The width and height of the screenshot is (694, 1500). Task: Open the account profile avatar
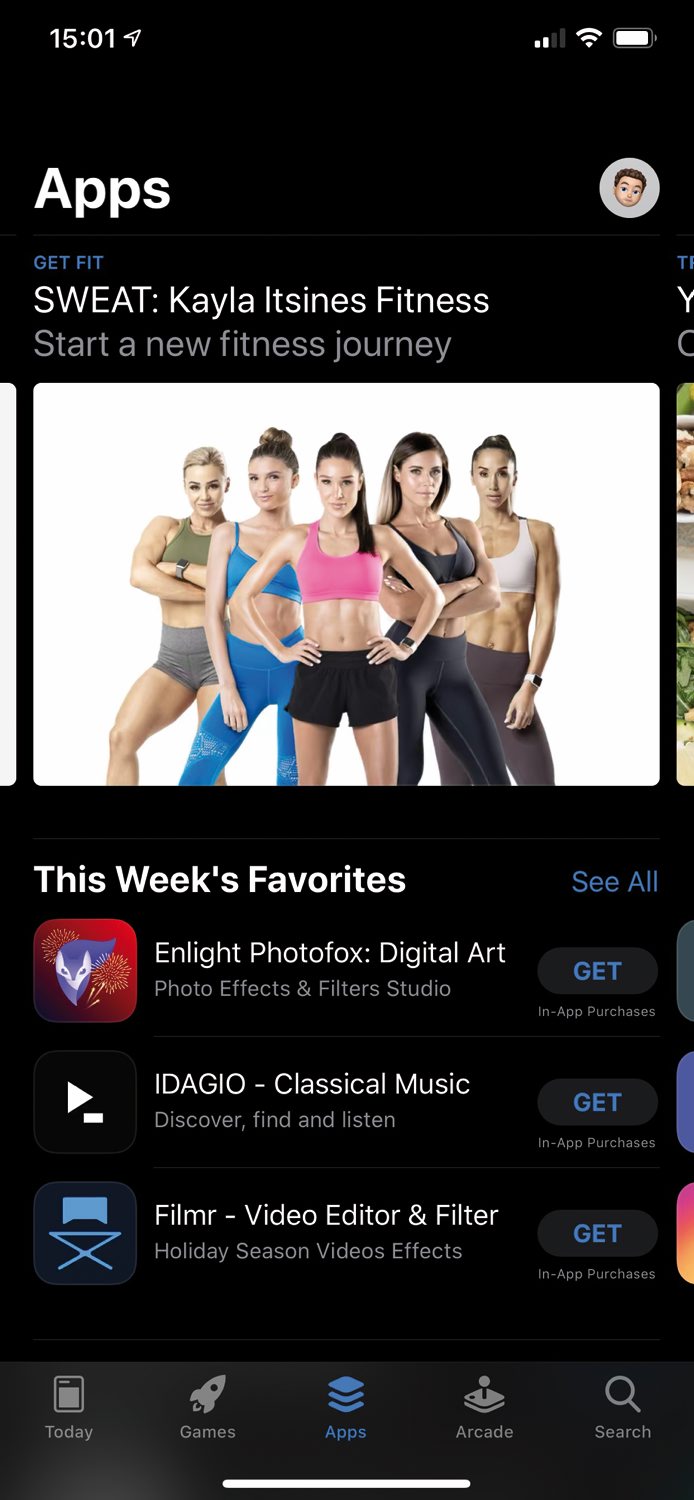[629, 188]
